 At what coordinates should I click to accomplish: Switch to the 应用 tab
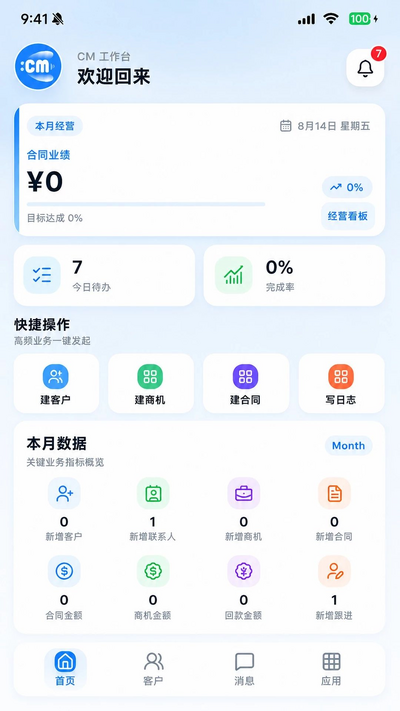[x=331, y=669]
